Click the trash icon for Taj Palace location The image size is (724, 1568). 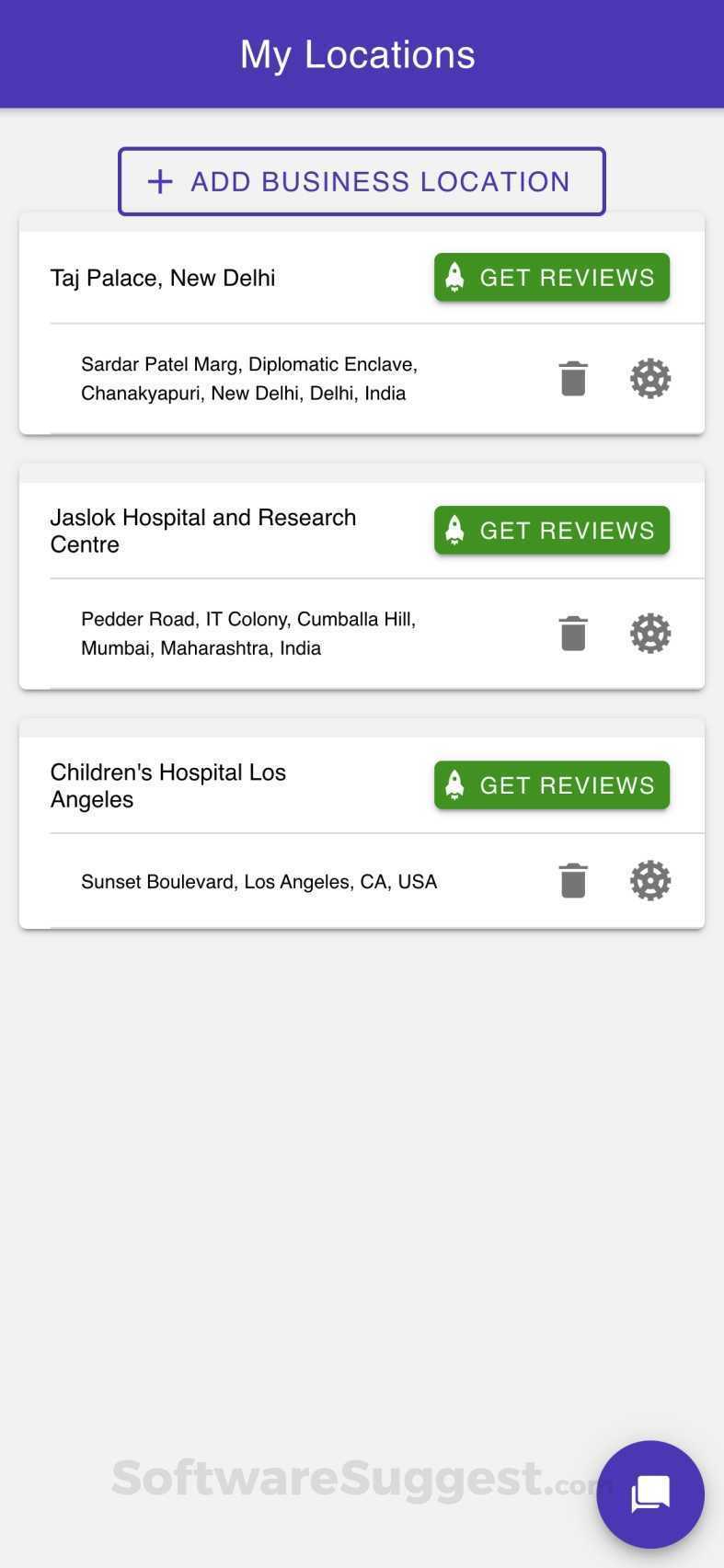point(572,377)
